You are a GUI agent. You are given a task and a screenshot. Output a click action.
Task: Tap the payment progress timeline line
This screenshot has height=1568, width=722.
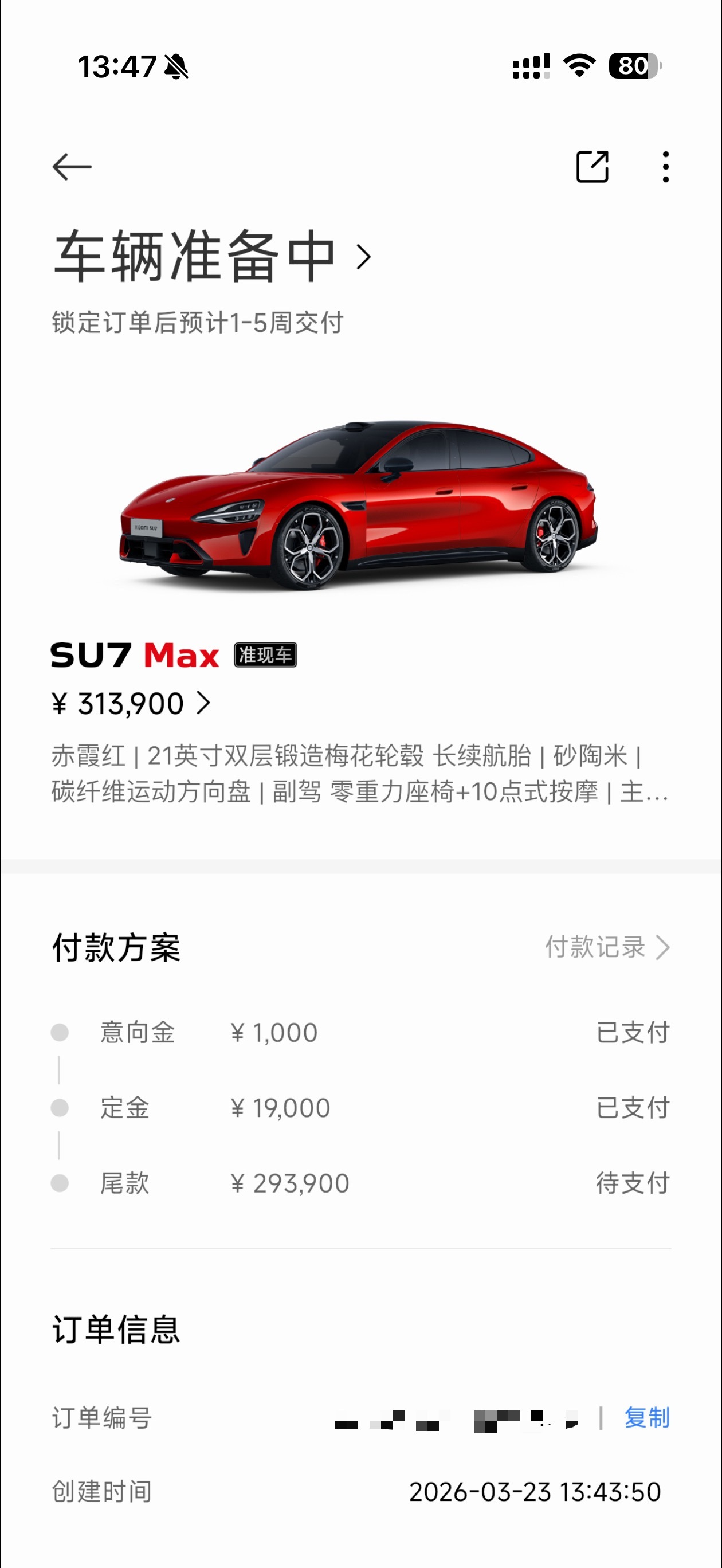pos(59,1069)
